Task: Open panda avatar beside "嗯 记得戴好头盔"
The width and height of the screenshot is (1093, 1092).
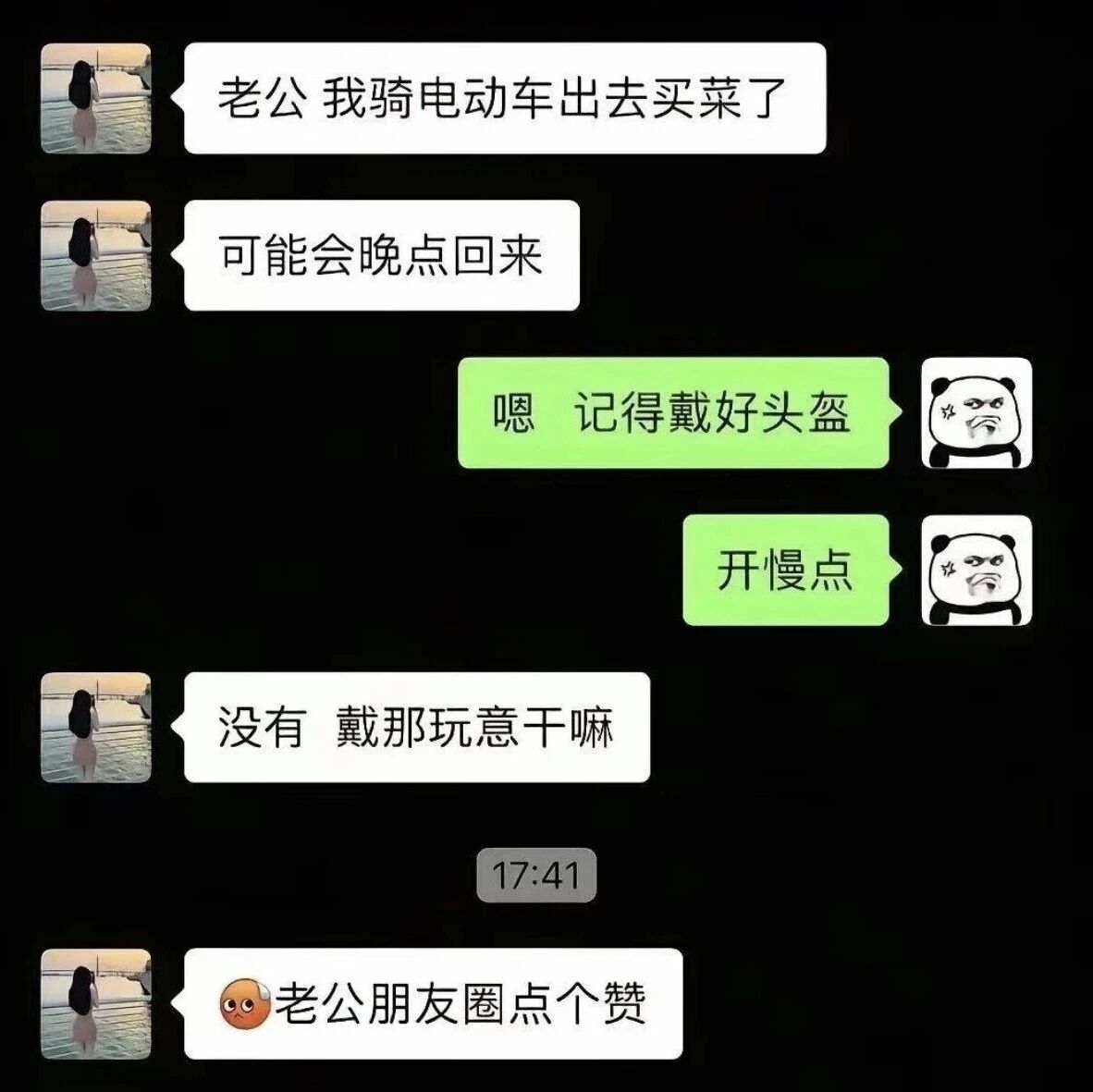Action: (976, 412)
